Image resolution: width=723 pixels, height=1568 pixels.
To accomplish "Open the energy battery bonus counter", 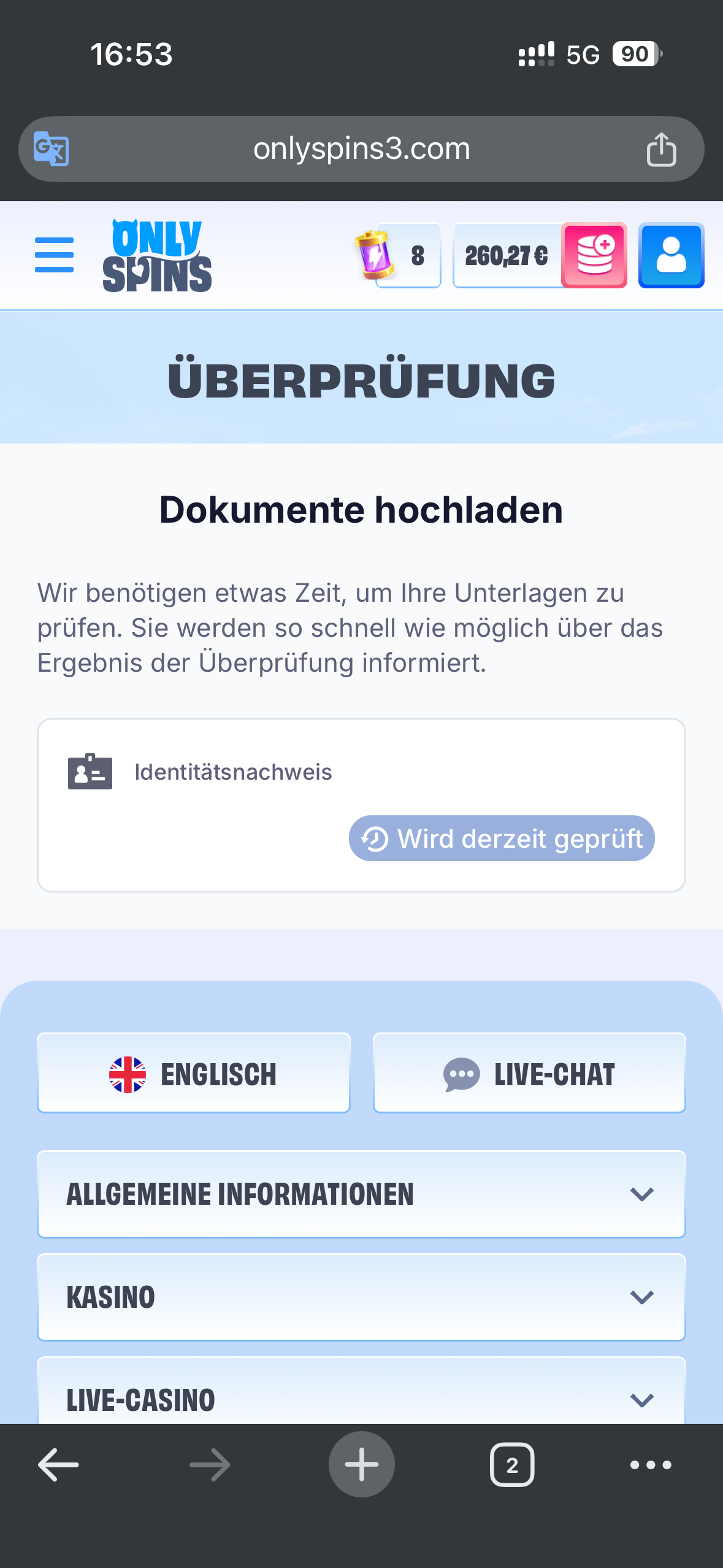I will (x=399, y=255).
